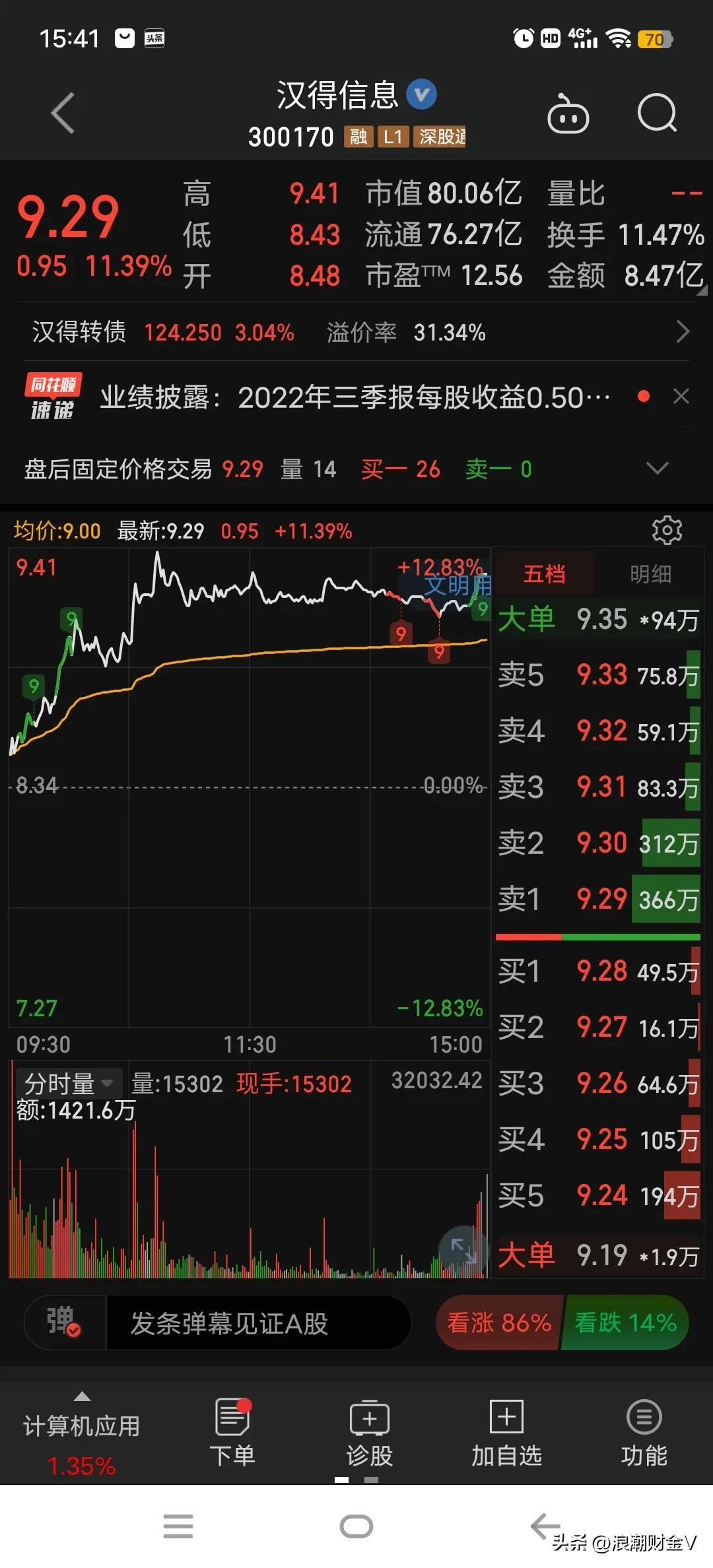Tap the AI robot assistant icon
This screenshot has height=1568, width=713.
point(569,114)
